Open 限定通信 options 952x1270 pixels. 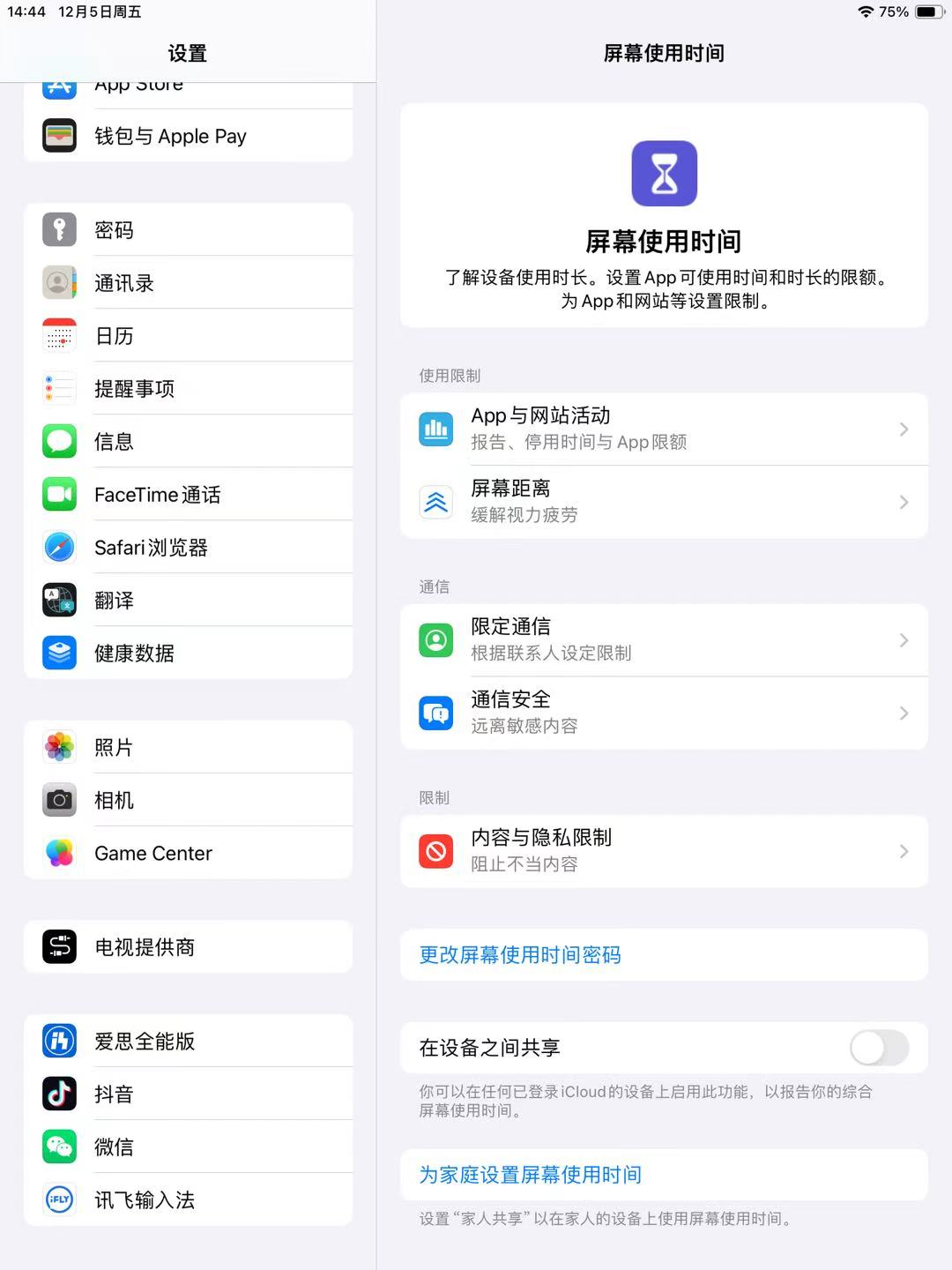coord(663,640)
